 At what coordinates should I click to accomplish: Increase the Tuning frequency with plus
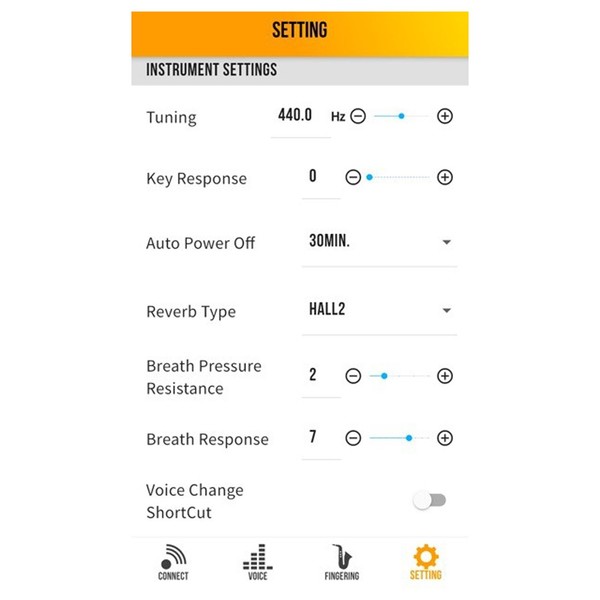click(445, 116)
